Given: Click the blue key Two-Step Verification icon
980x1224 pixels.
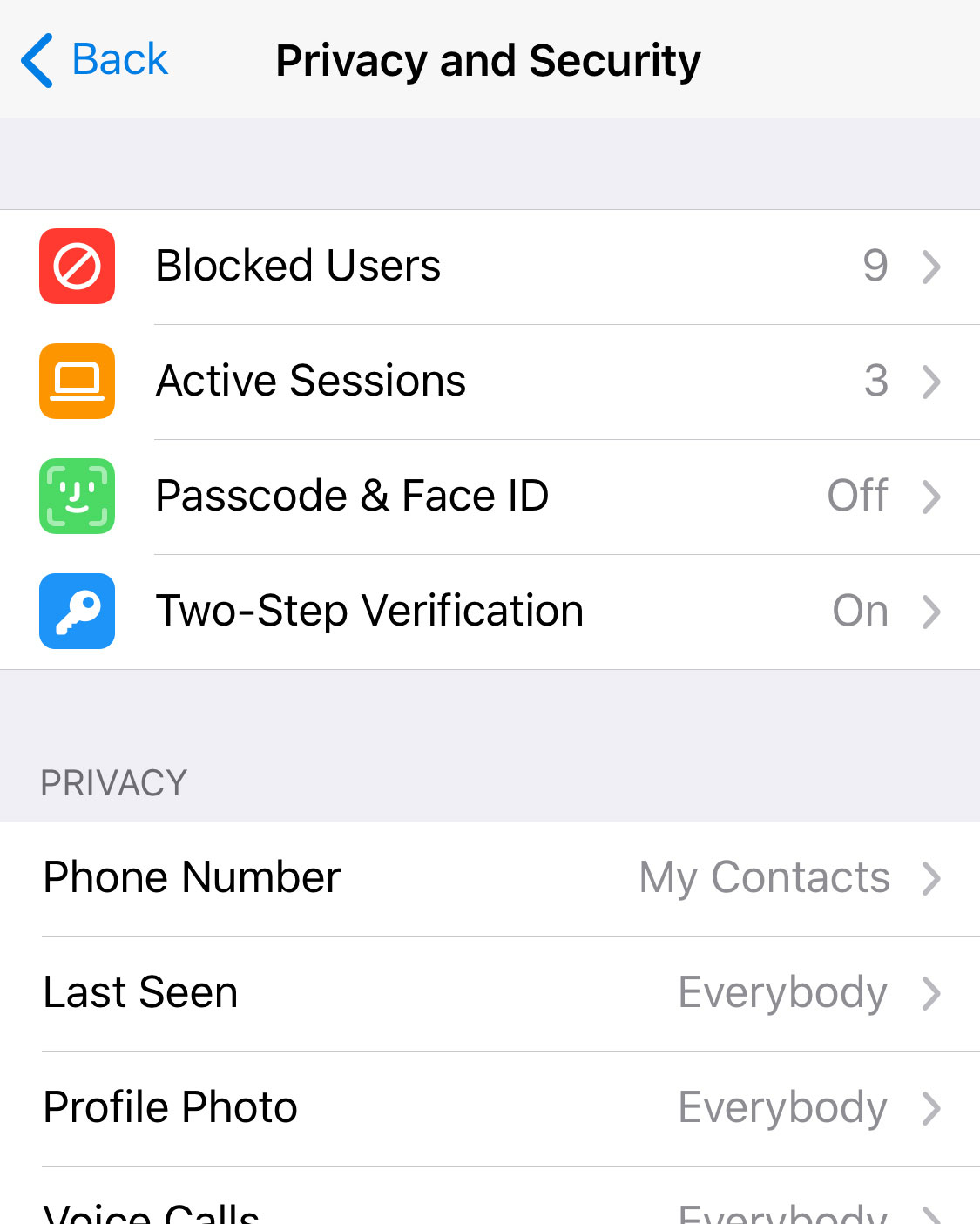Looking at the screenshot, I should (x=77, y=612).
